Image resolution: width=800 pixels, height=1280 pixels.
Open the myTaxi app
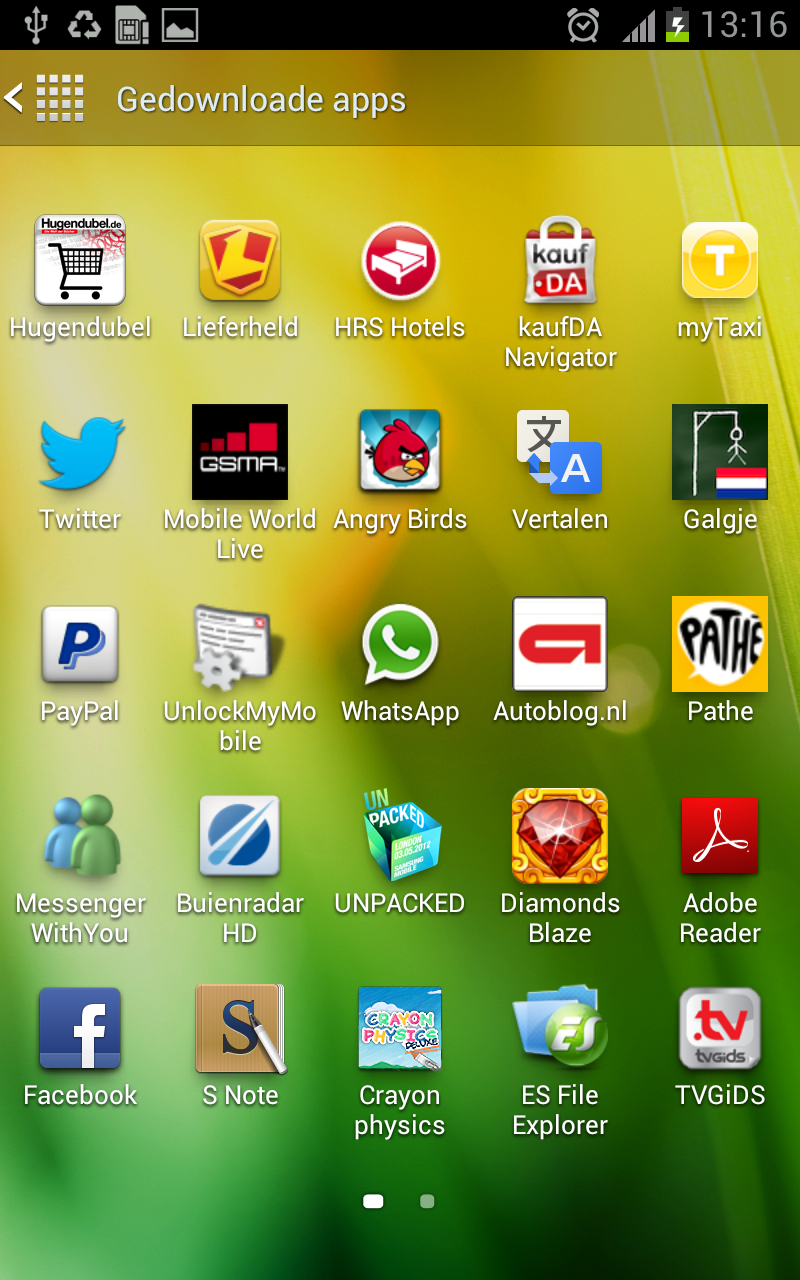coord(720,262)
